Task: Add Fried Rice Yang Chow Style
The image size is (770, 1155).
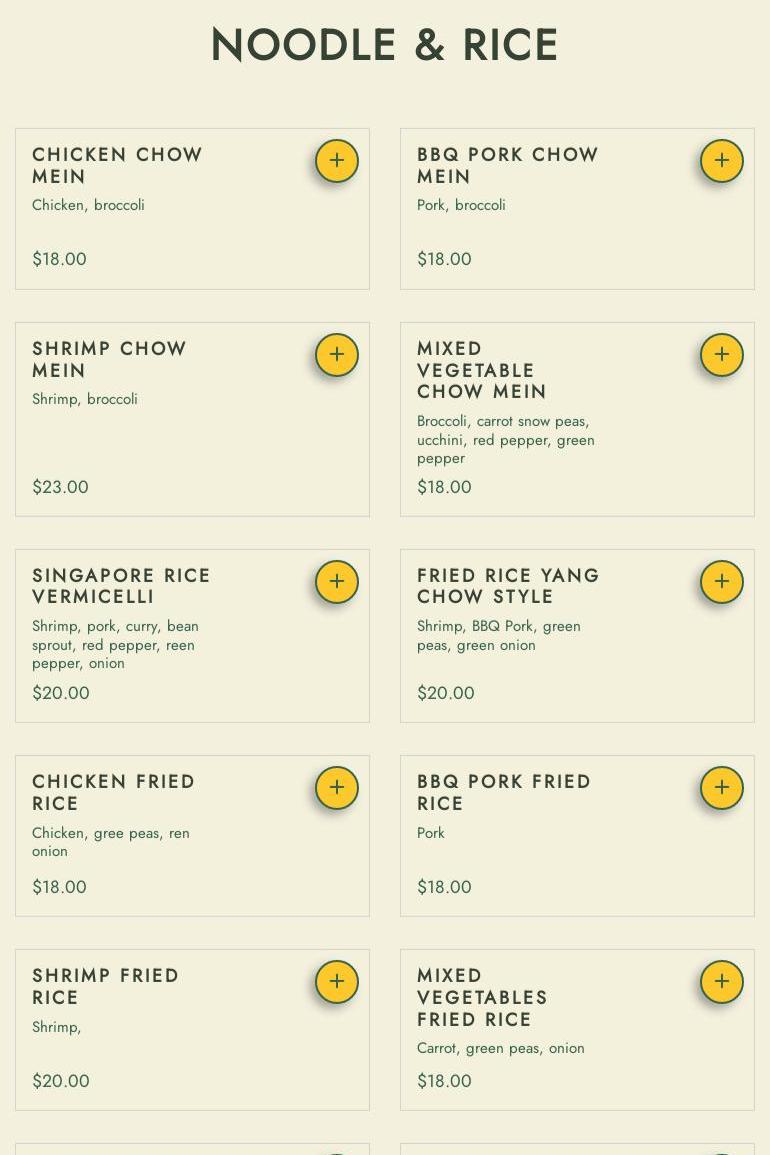Action: 722,582
